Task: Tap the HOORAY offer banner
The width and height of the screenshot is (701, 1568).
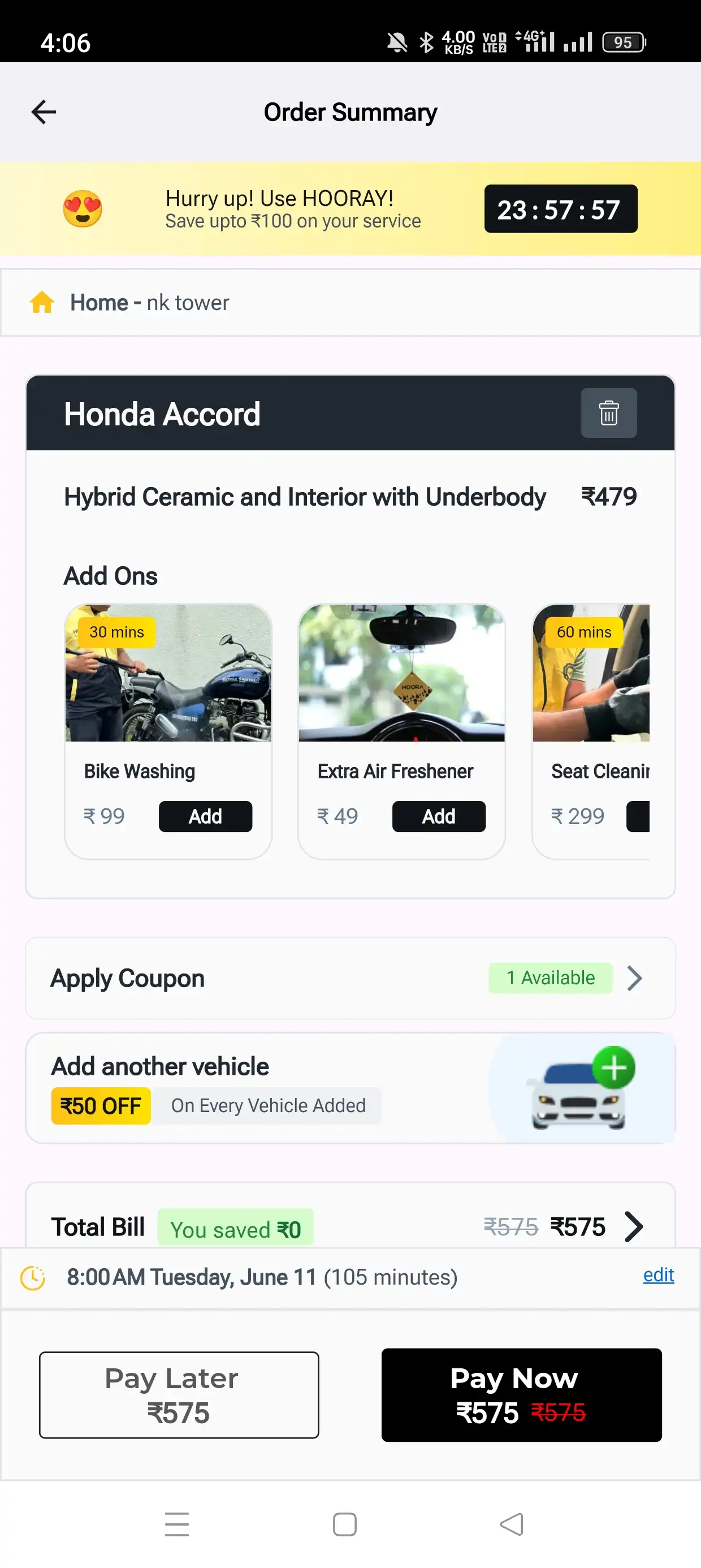Action: 292,209
